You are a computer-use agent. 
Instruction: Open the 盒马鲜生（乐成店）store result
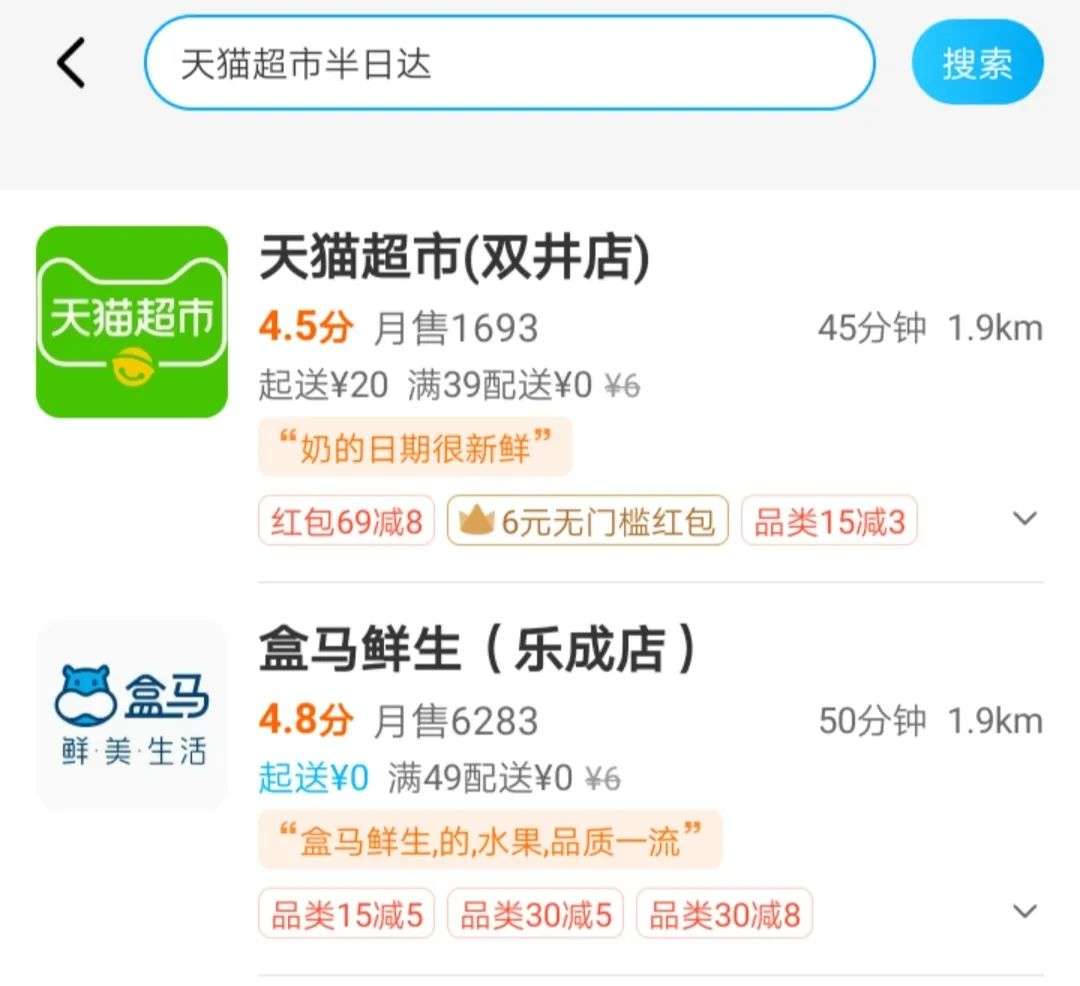[478, 651]
